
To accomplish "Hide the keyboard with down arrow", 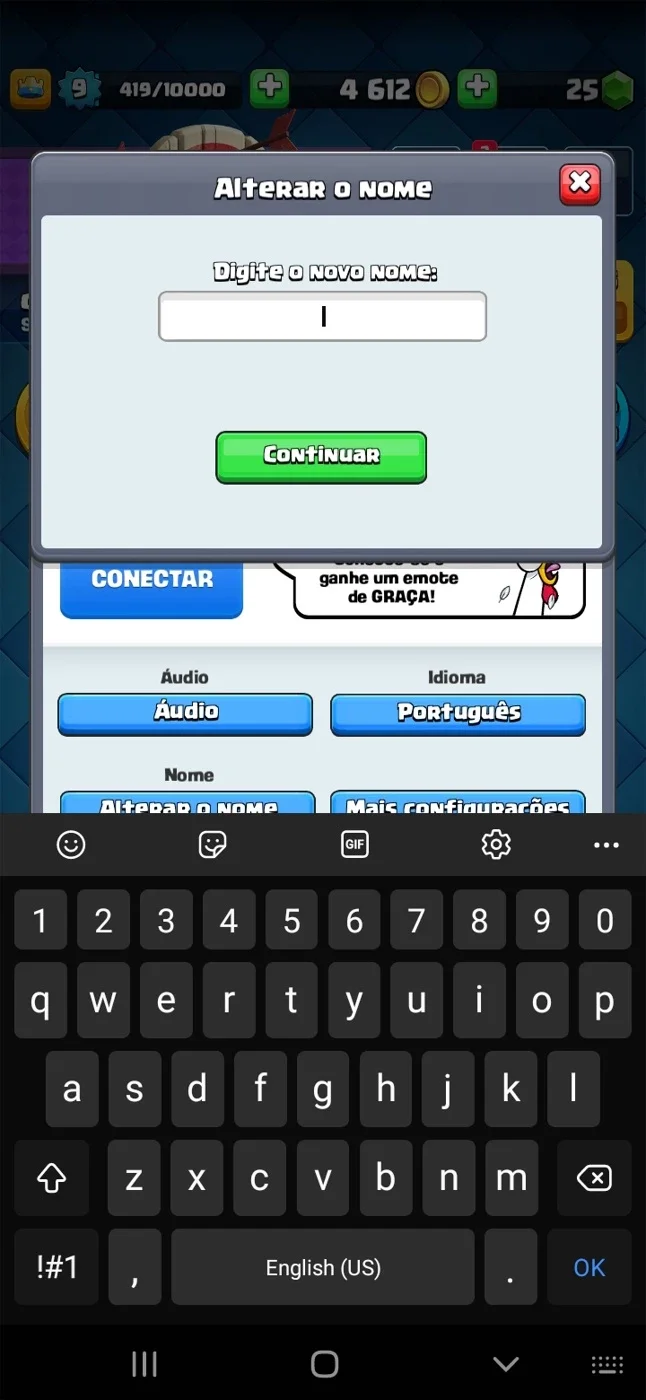I will (506, 1364).
